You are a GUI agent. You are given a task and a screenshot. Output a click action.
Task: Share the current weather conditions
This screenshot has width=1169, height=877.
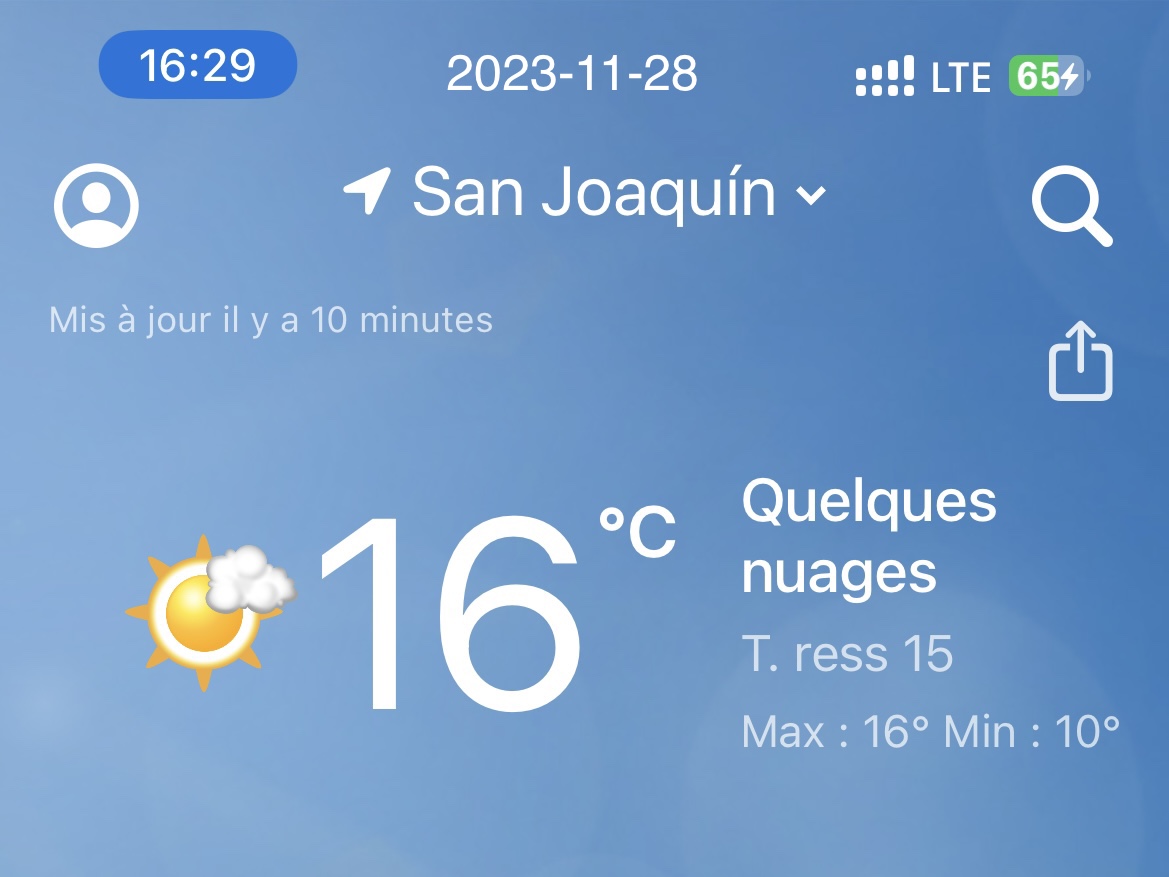1080,360
